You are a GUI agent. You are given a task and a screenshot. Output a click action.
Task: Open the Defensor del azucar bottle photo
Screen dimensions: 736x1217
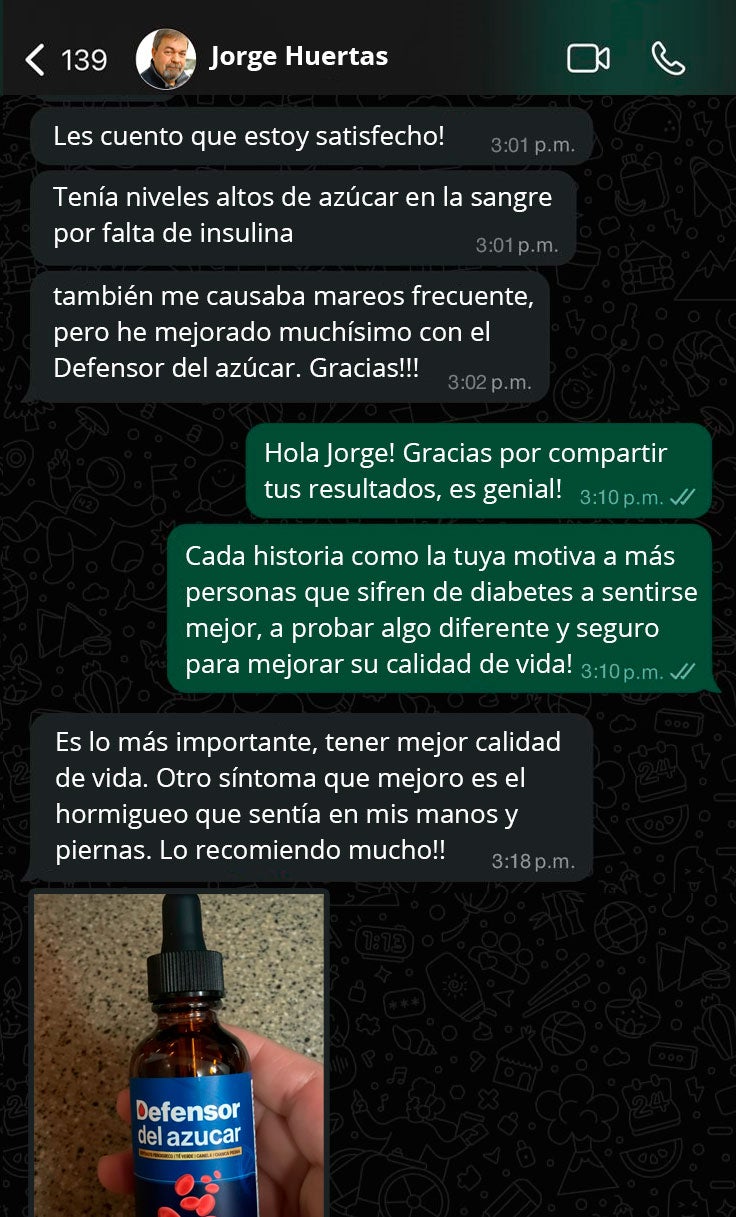[179, 1054]
